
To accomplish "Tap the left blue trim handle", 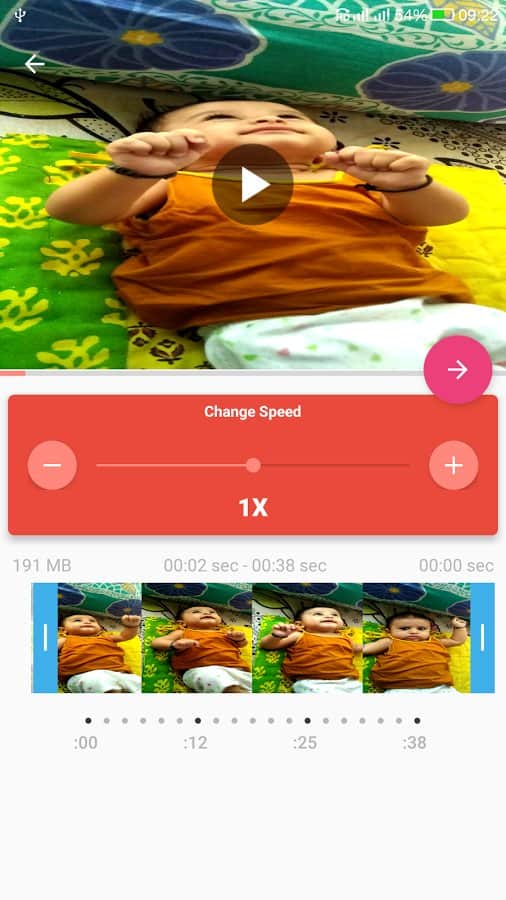I will 45,638.
